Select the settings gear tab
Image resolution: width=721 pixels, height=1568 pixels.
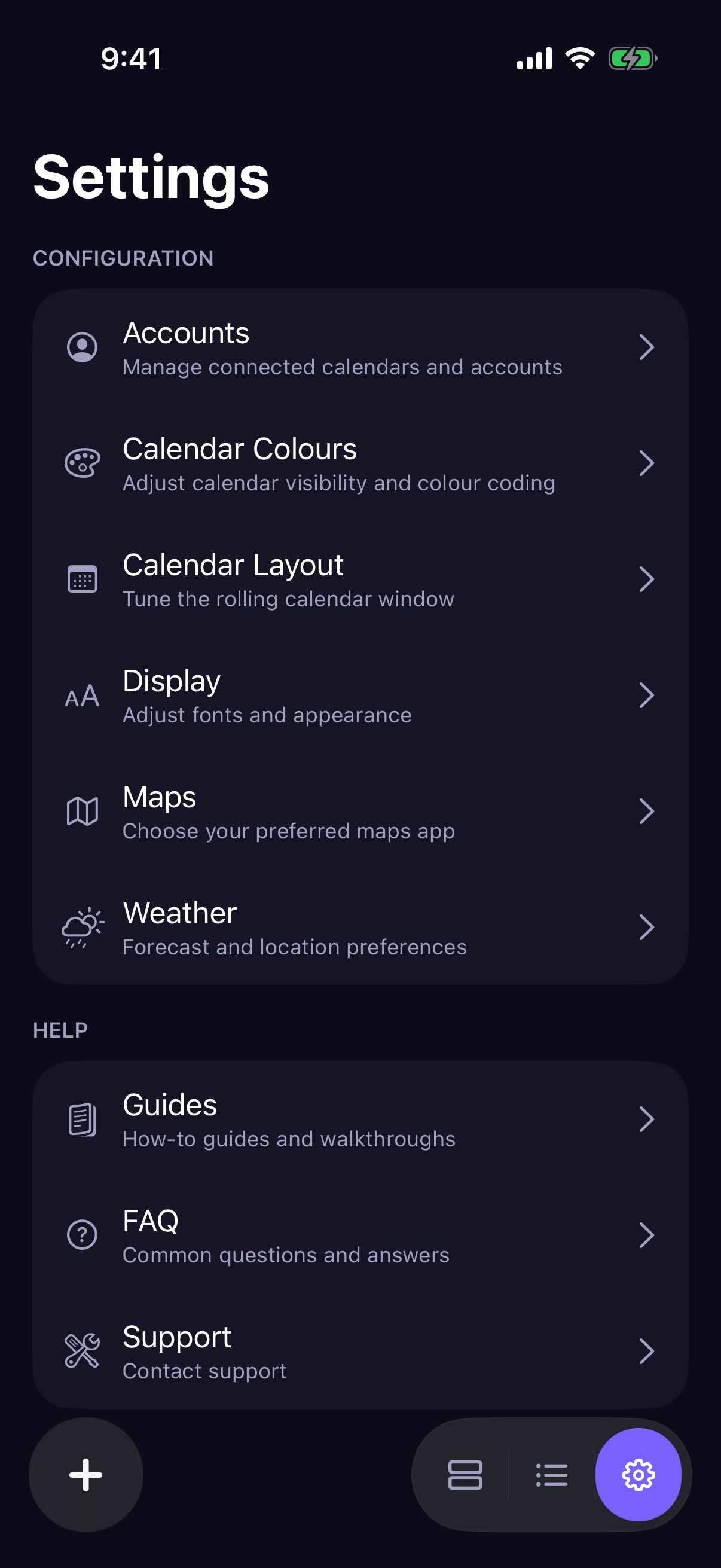click(638, 1475)
